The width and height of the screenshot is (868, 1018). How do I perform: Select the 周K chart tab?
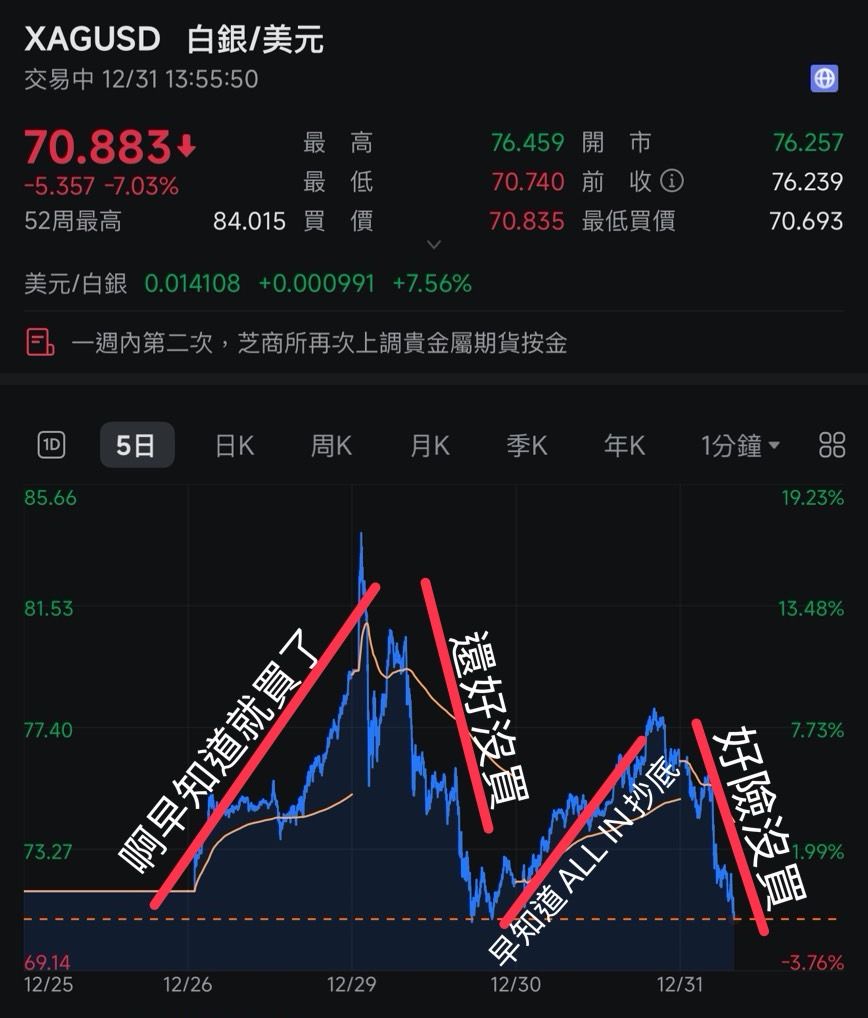pos(331,446)
